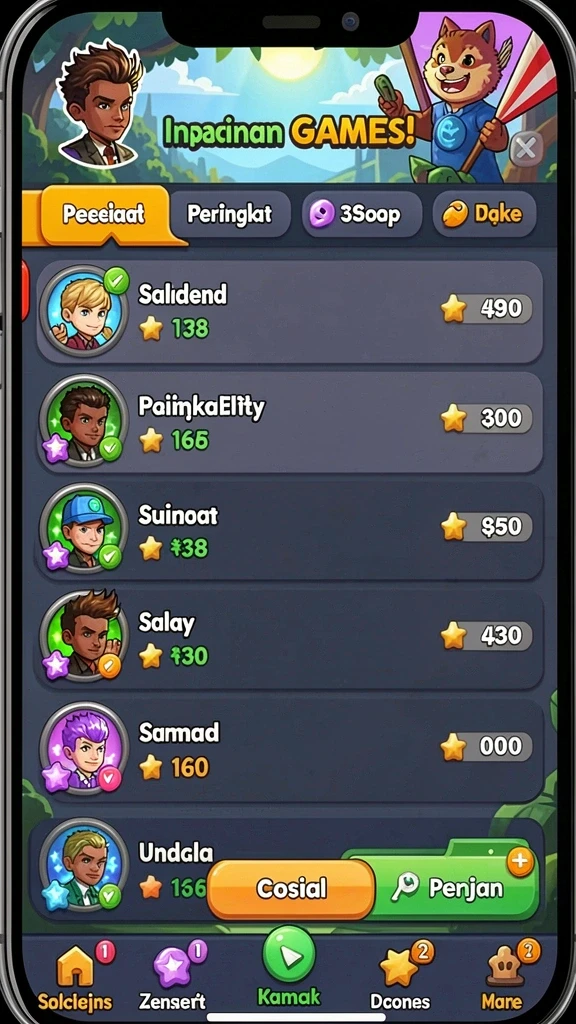Tap the Dqke chip
Screen dimensions: 576x1024
click(485, 214)
